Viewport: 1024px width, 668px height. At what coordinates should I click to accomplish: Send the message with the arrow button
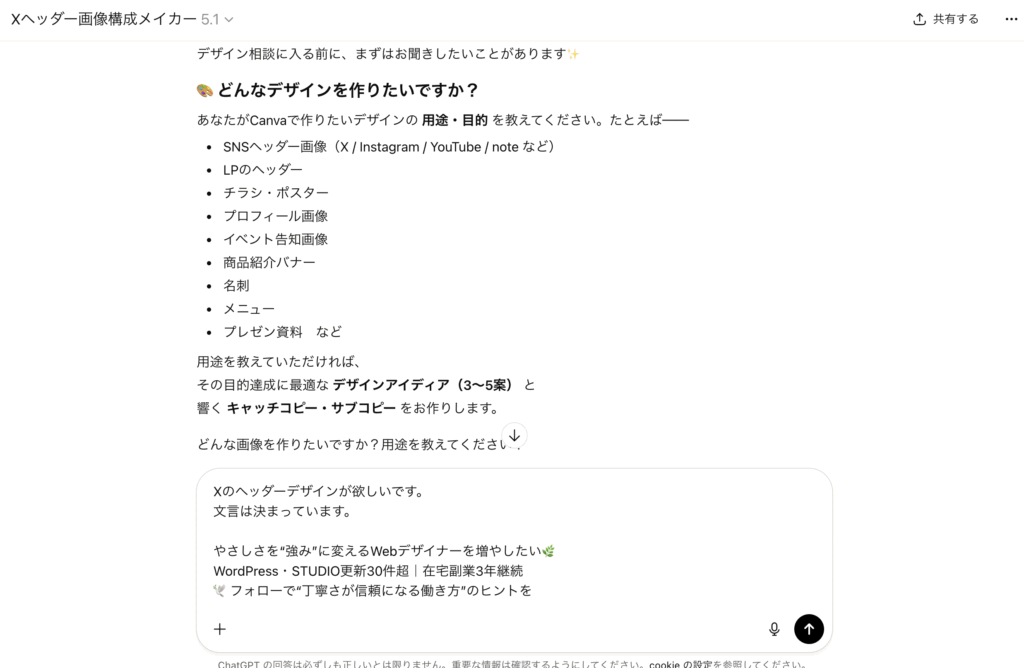(x=809, y=629)
